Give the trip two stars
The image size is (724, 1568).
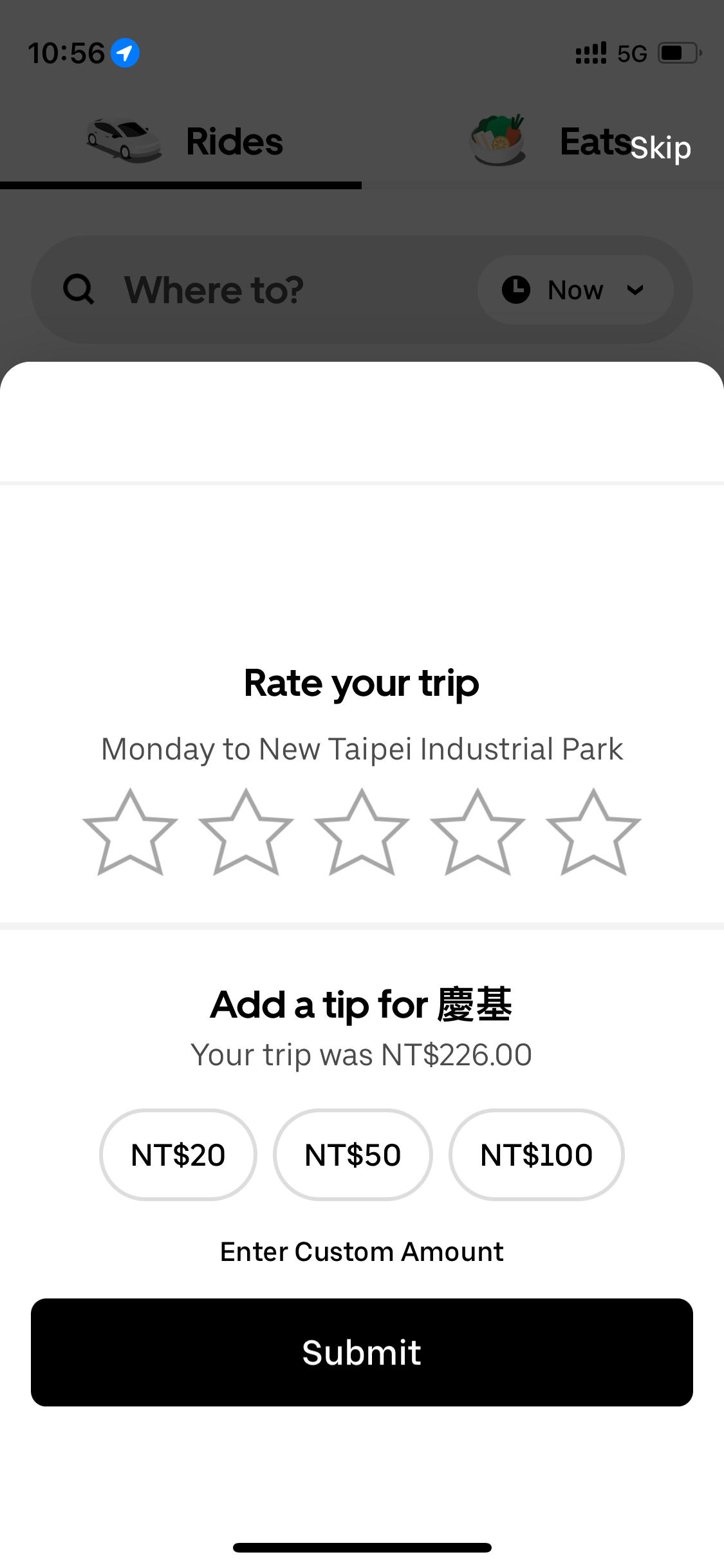point(246,834)
